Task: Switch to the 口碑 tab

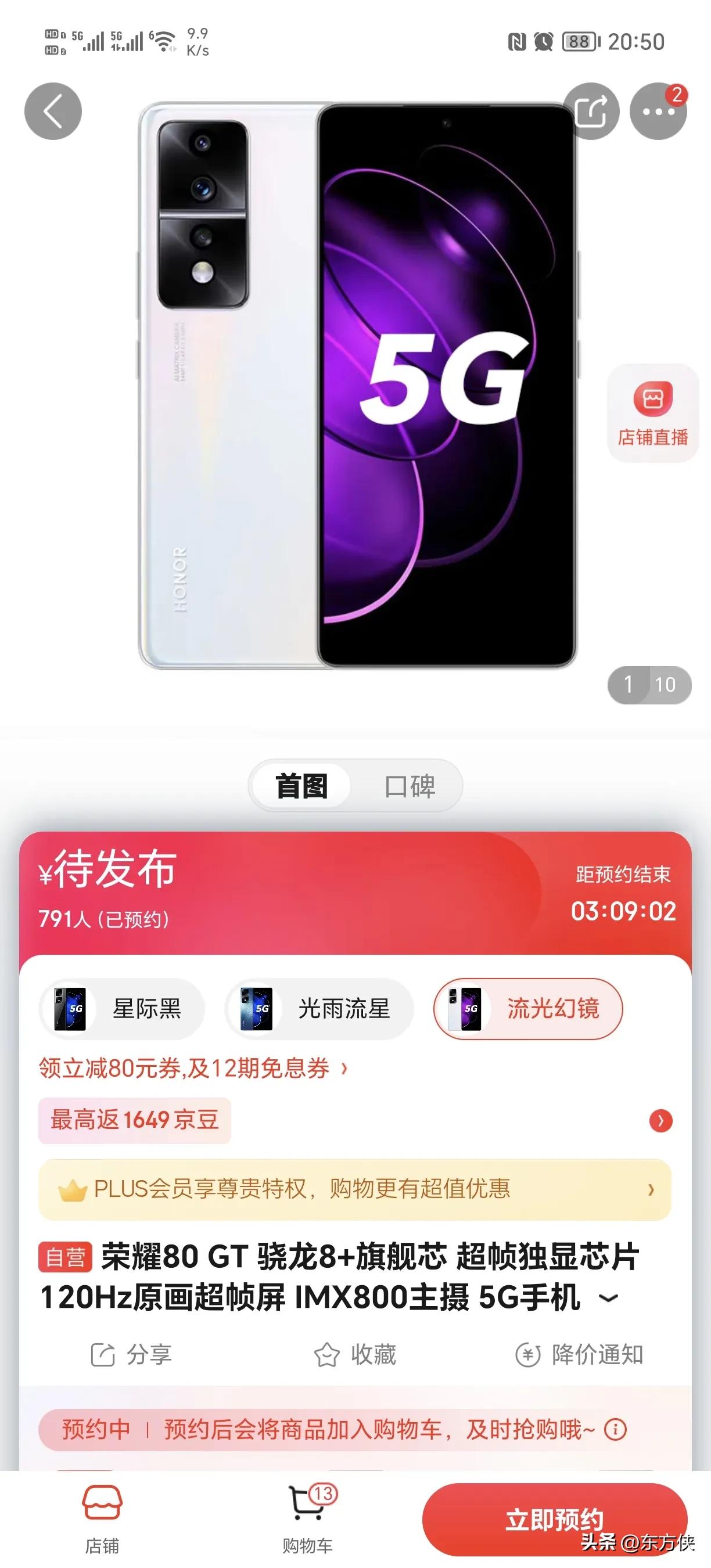Action: tap(409, 786)
